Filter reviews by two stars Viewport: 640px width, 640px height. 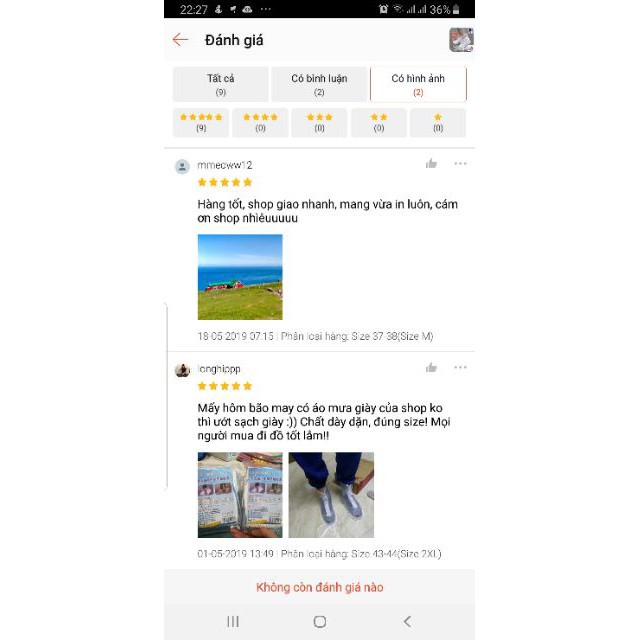tap(379, 122)
